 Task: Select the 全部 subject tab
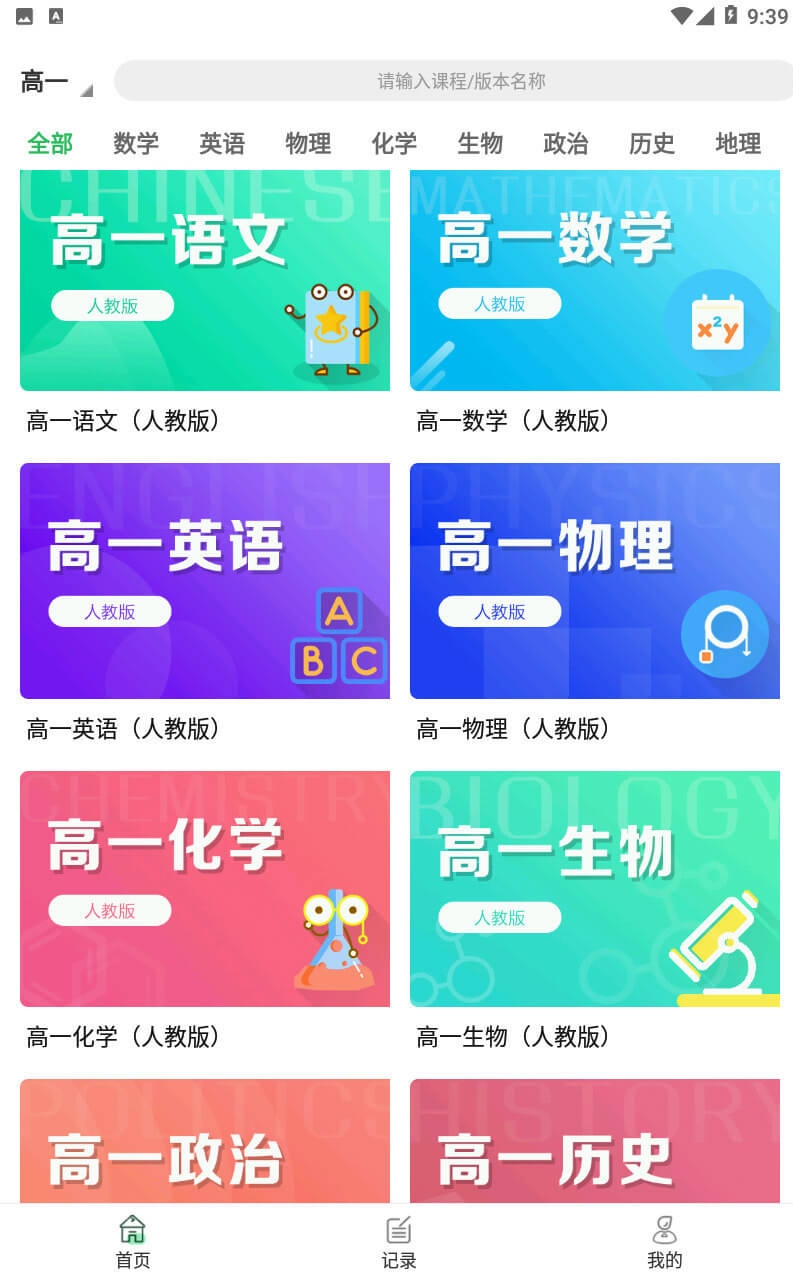tap(50, 144)
